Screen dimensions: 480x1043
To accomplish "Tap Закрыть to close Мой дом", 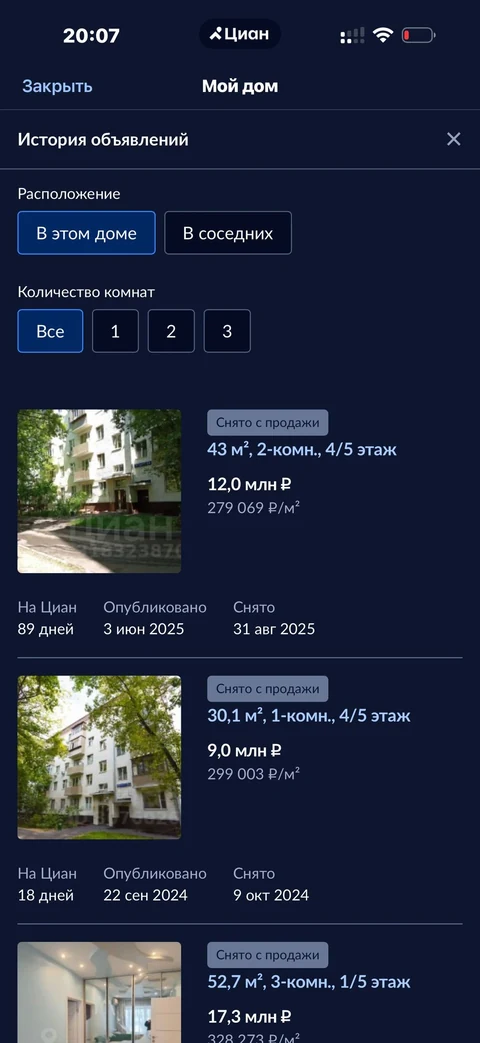I will (x=57, y=86).
